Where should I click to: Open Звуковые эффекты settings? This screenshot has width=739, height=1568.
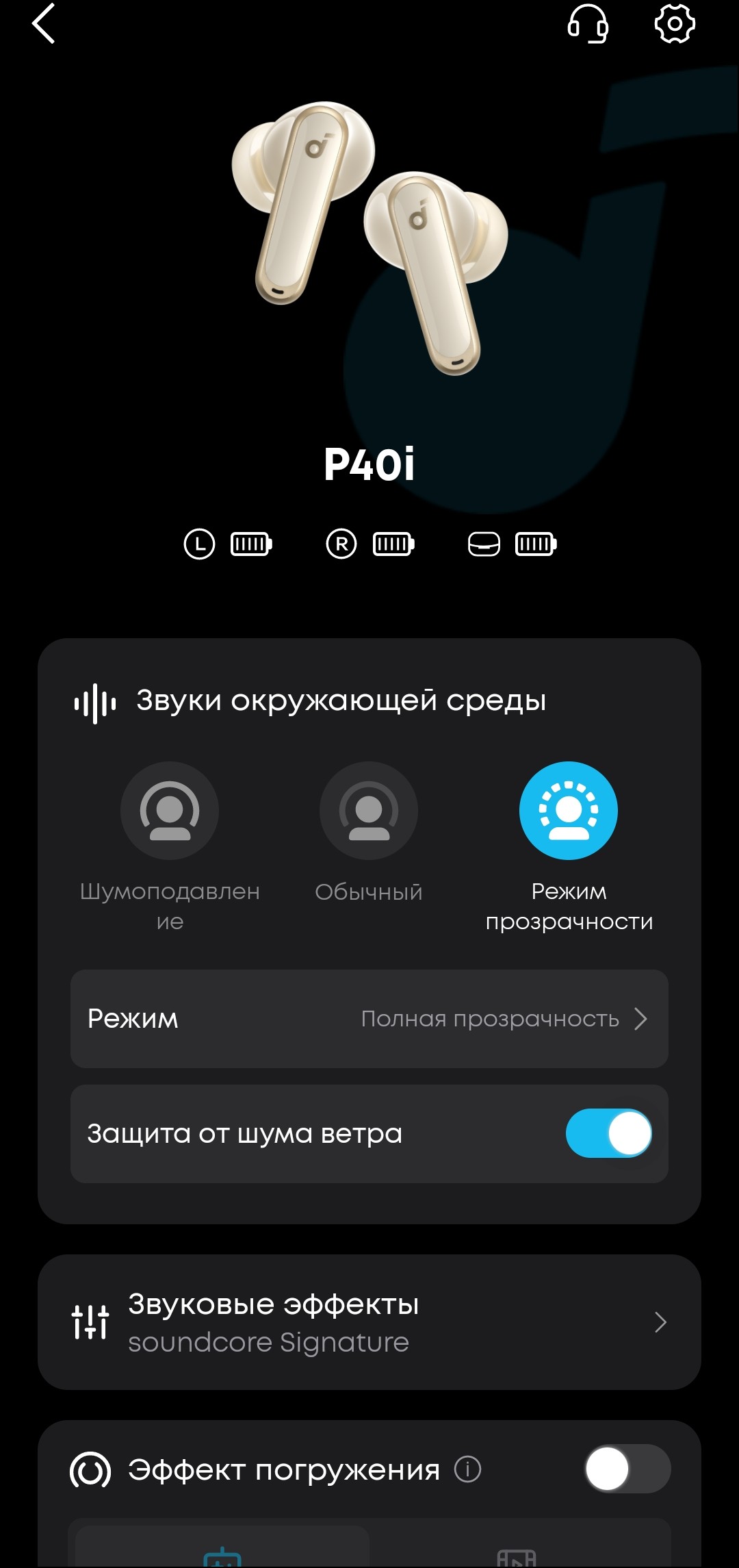[369, 1322]
